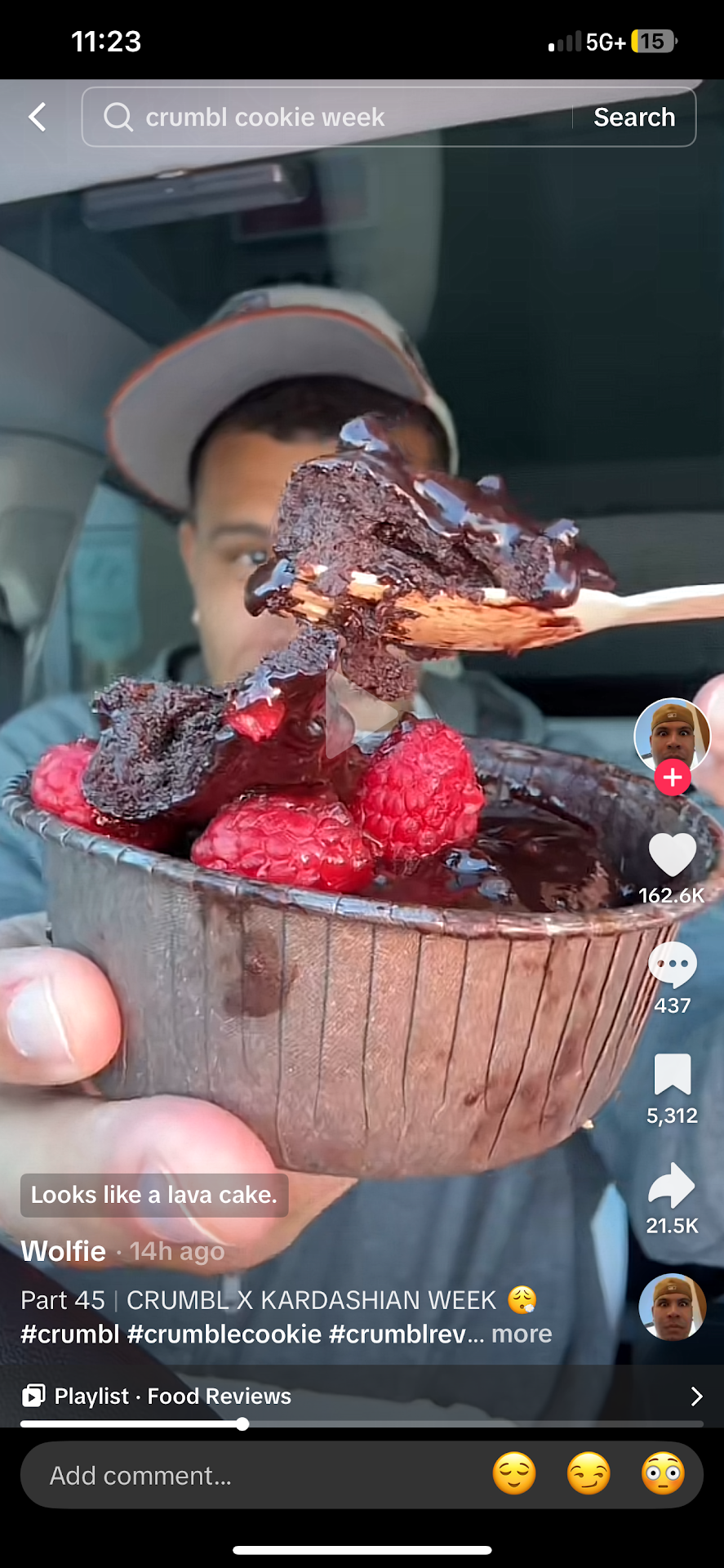Insert the flushed face emoji

663,1474
